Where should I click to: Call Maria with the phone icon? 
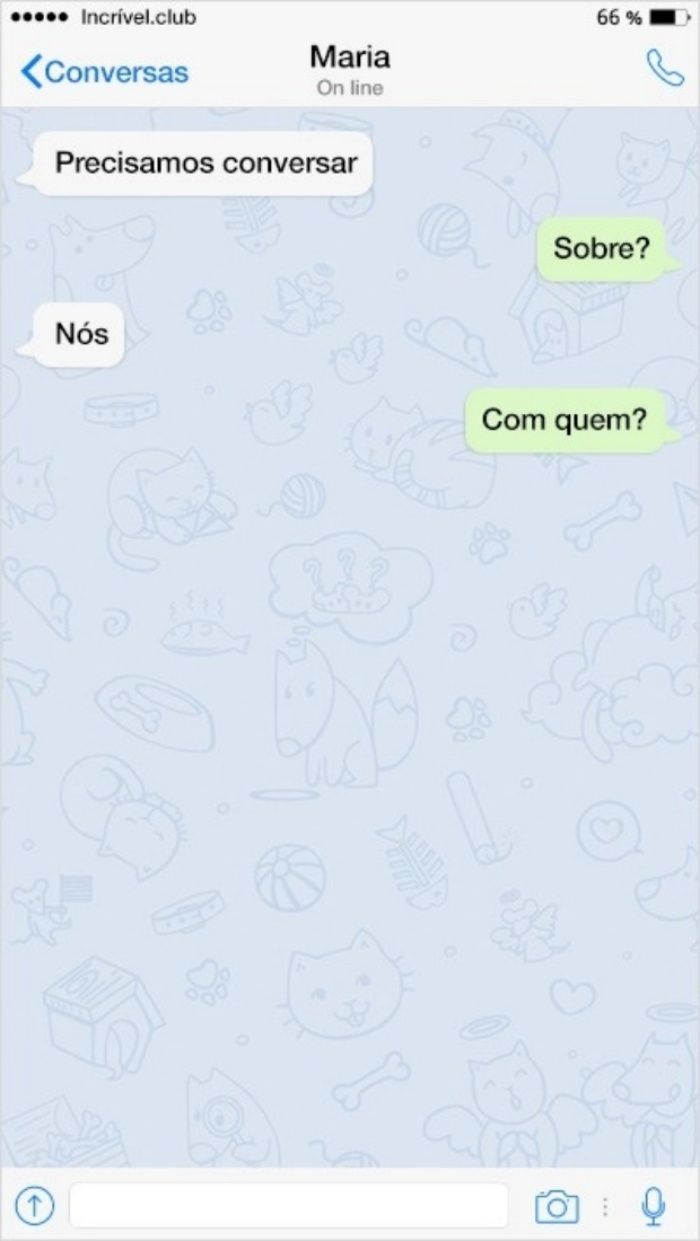point(664,68)
